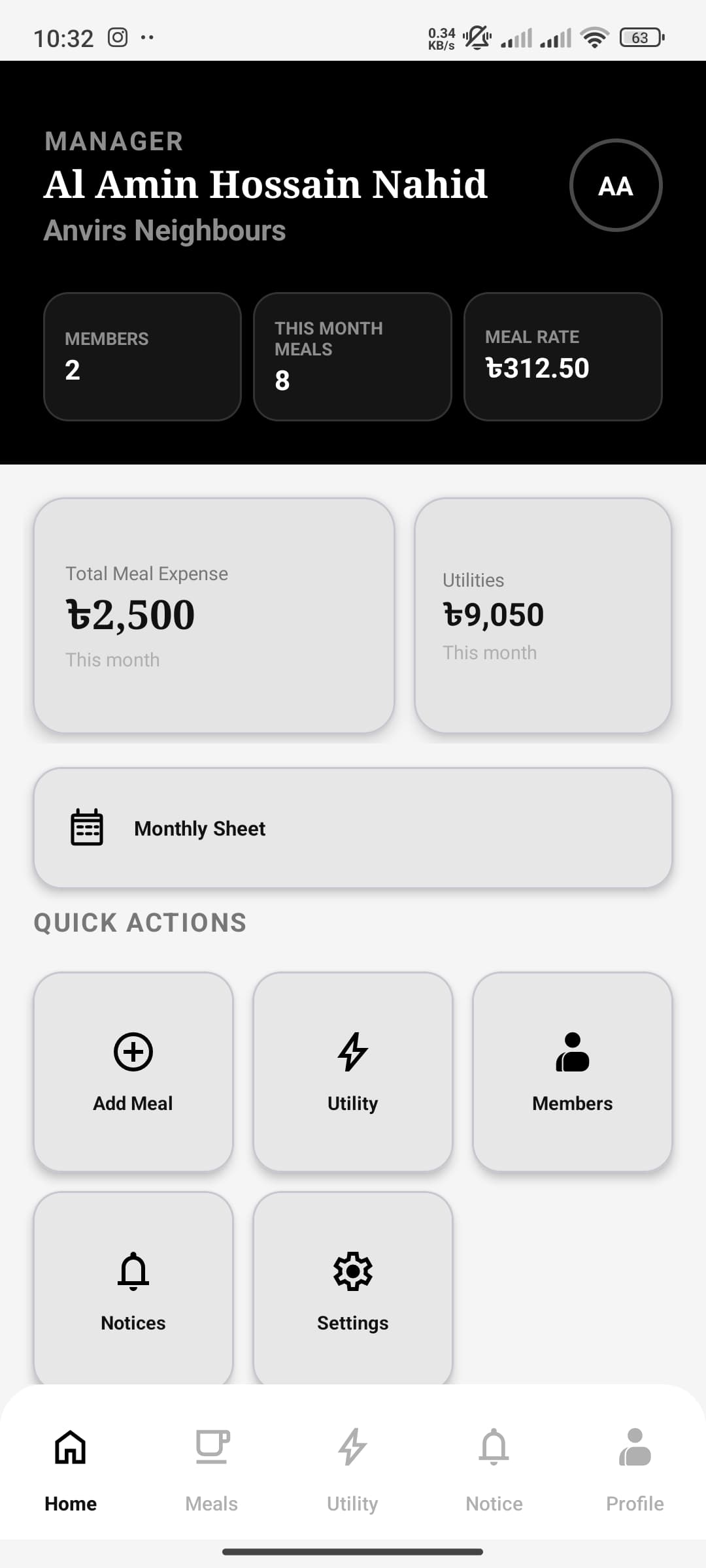Open Settings from quick actions
Viewport: 706px width, 1568px height.
(x=353, y=1288)
